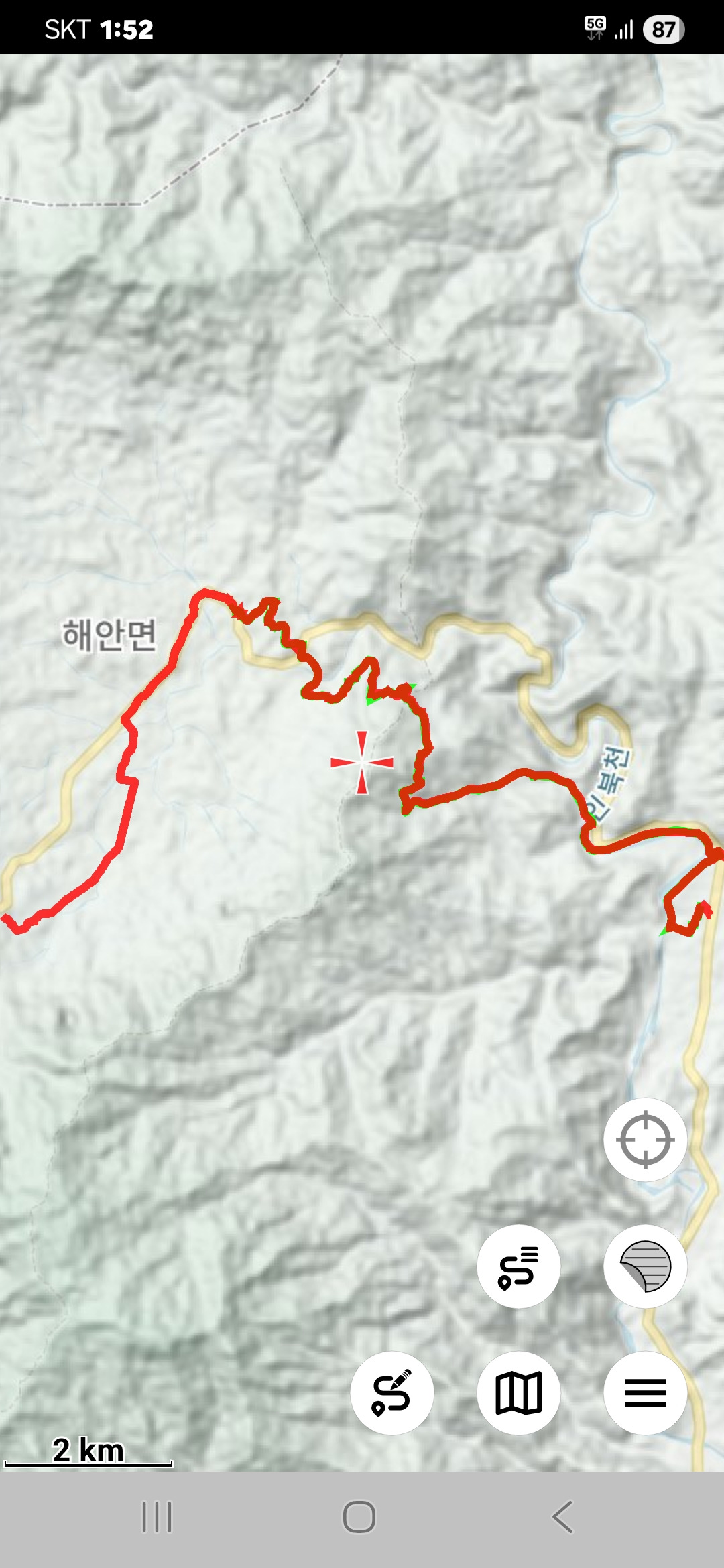Open the hamburger main menu
Screen dimensions: 724x1568
click(x=645, y=1392)
